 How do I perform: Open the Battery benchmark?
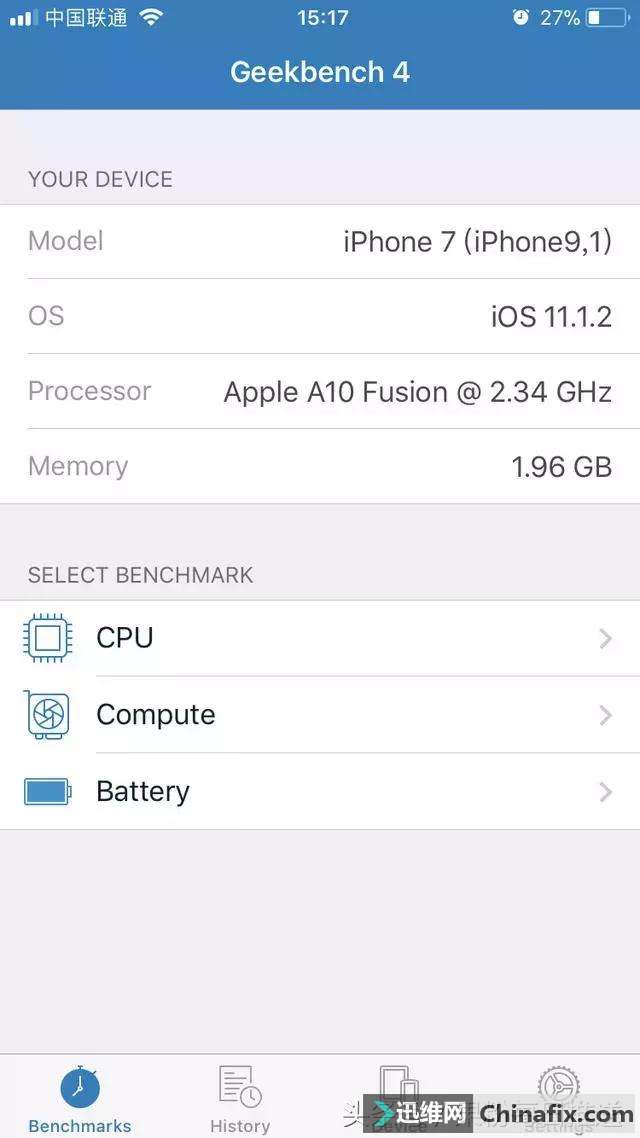[x=320, y=791]
